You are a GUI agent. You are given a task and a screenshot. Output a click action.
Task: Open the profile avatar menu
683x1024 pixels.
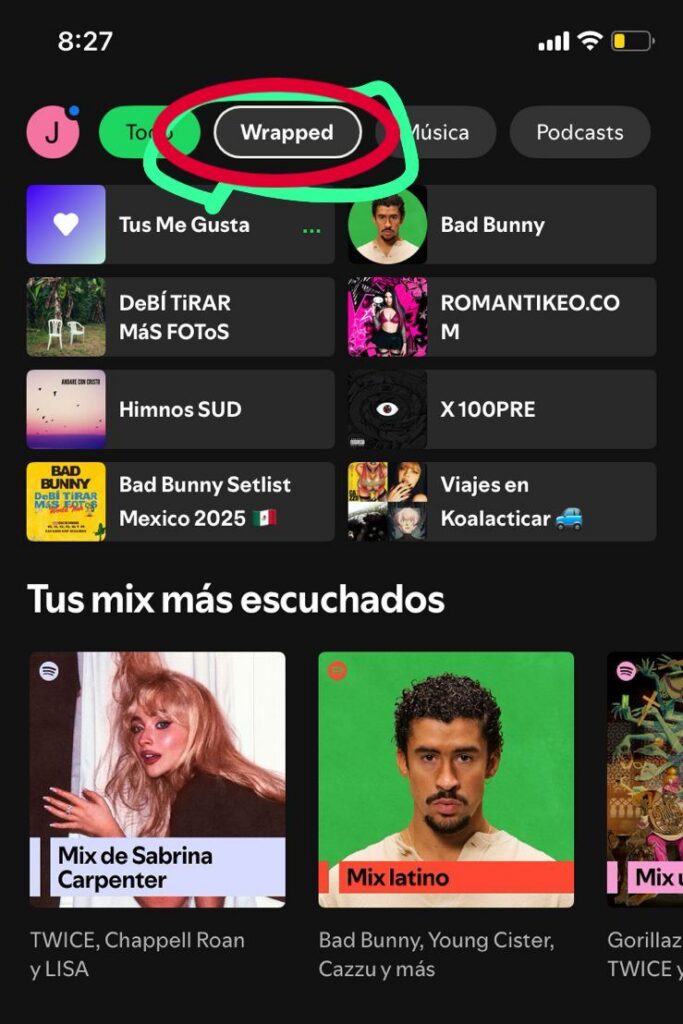pos(53,132)
